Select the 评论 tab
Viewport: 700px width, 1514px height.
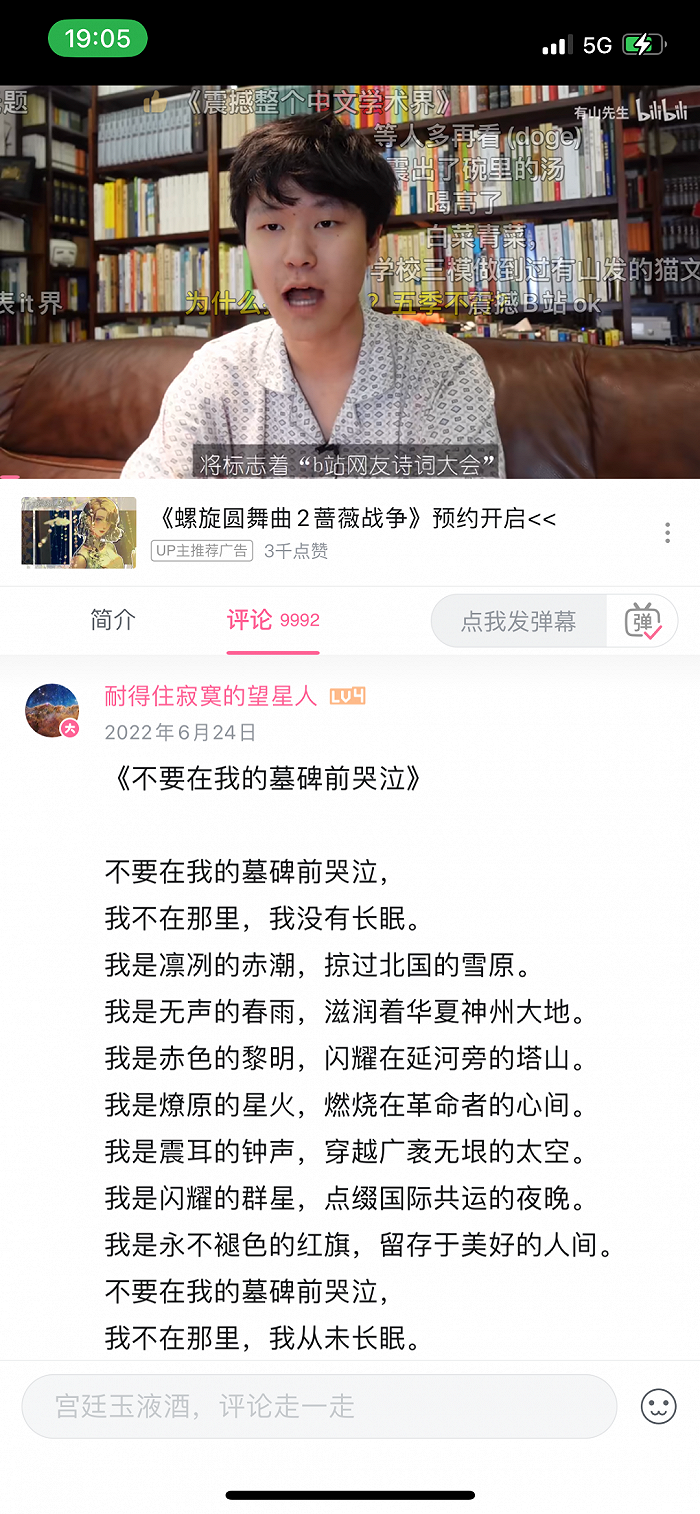273,620
